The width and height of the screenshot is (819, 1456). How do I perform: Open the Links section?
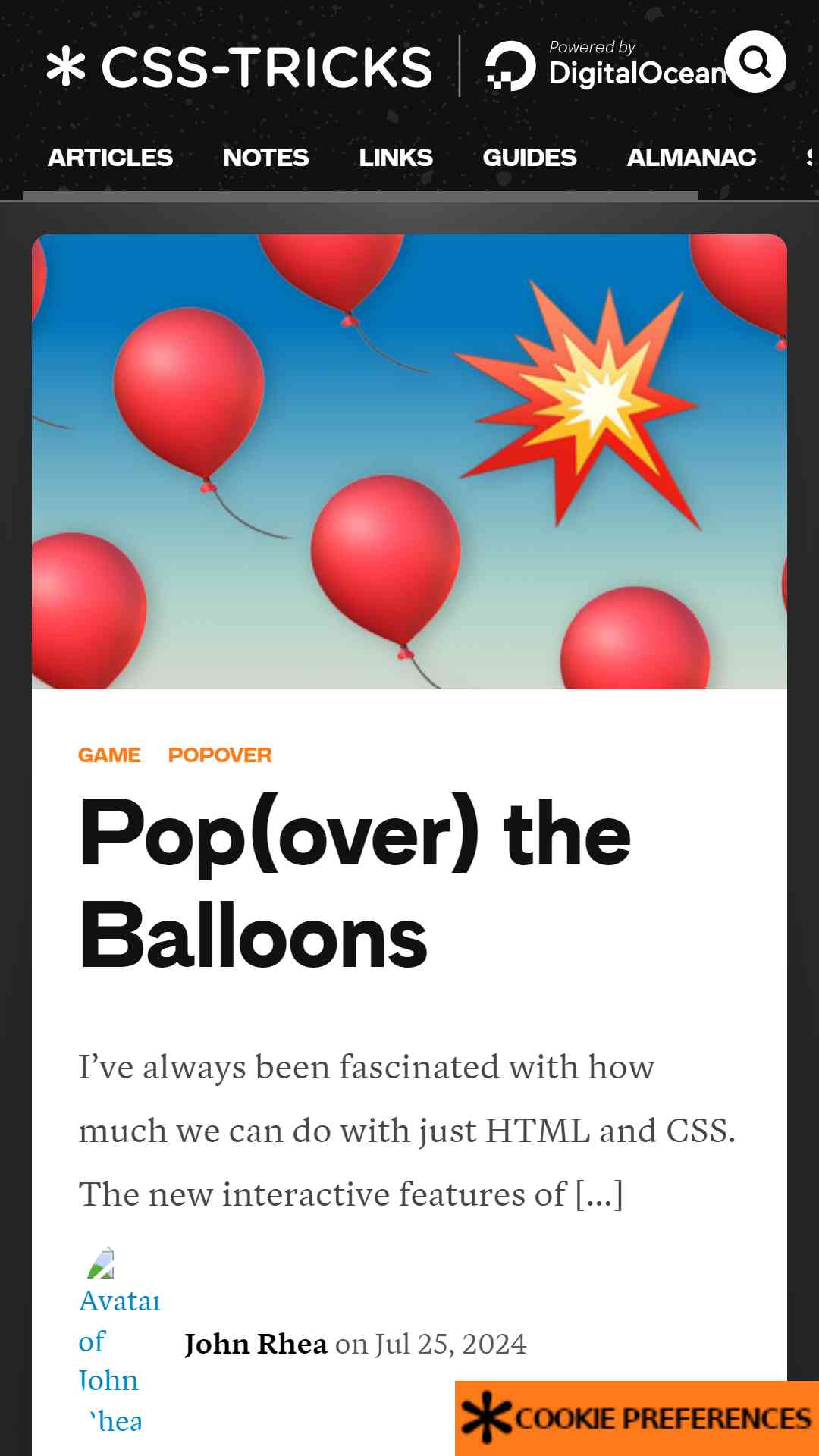[x=395, y=157]
